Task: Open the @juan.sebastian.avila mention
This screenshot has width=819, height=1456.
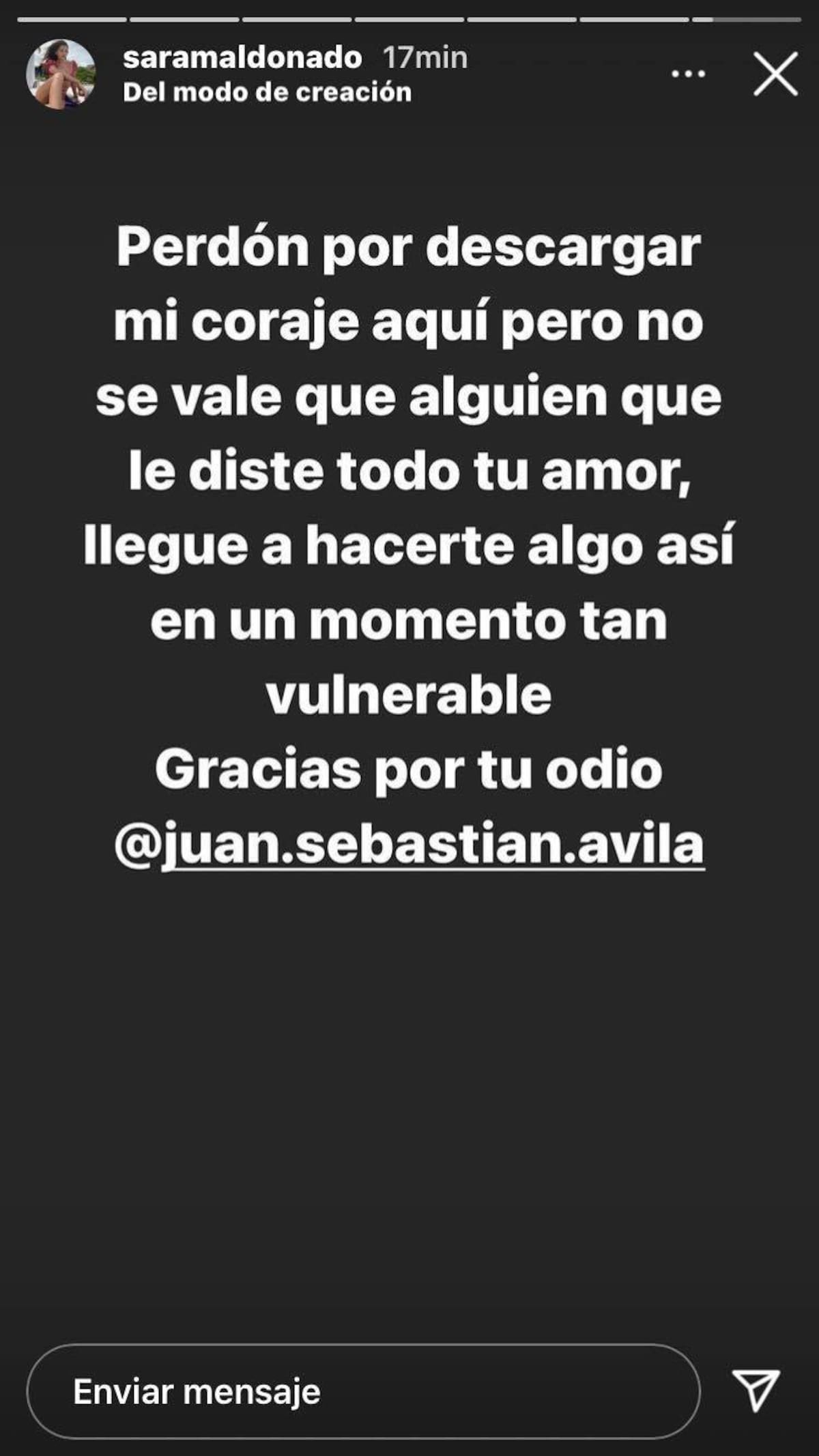Action: point(409,845)
